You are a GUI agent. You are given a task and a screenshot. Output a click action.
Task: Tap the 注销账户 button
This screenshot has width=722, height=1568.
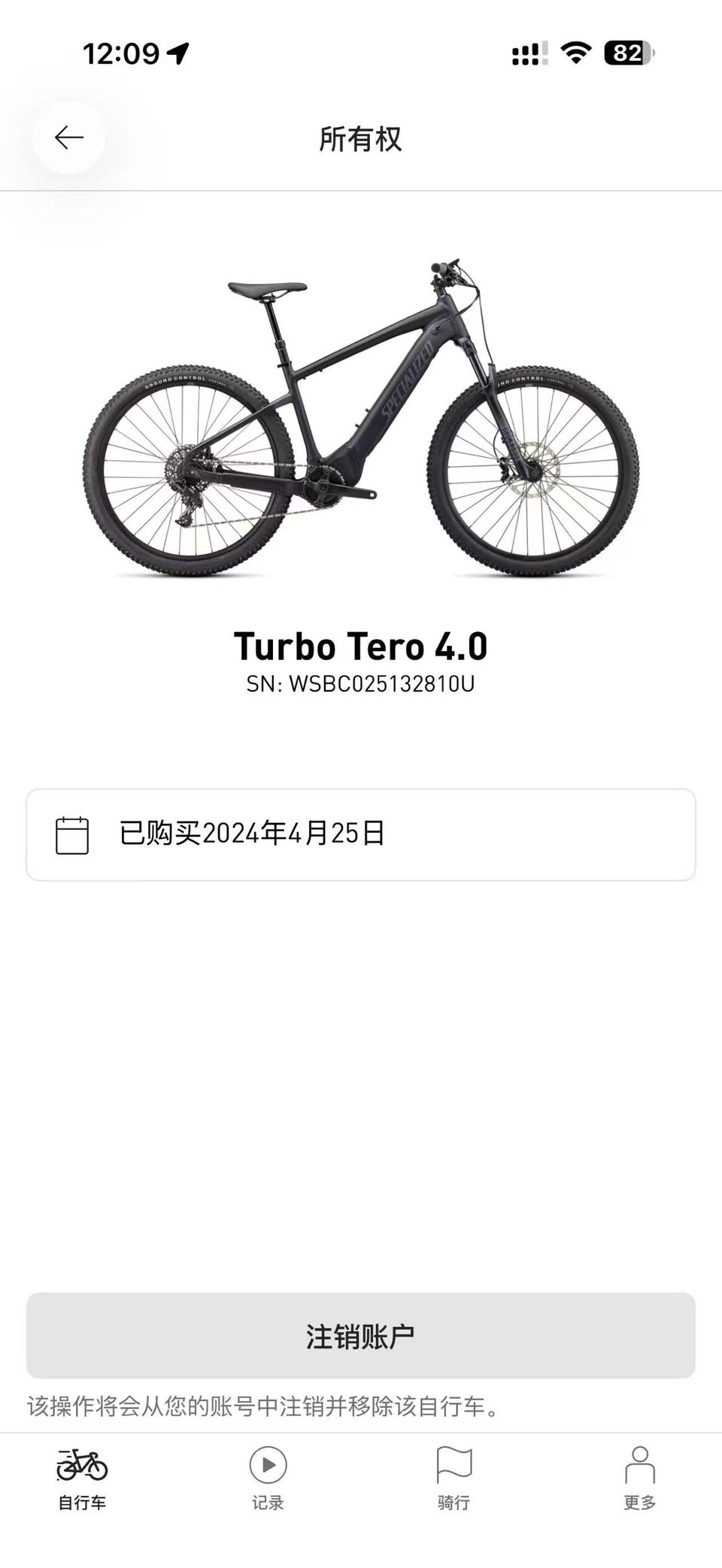(361, 1336)
